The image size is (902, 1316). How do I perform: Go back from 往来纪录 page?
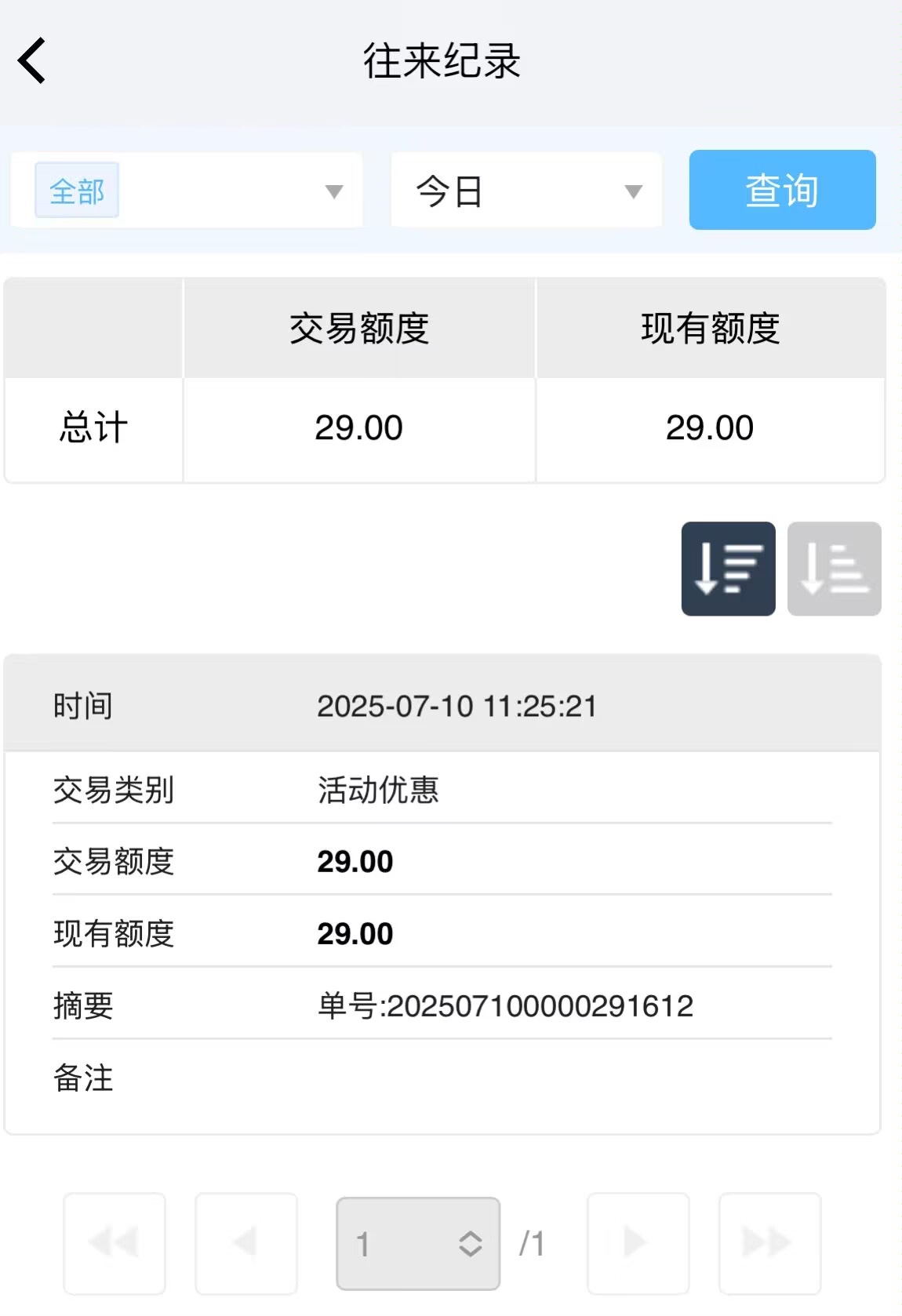pos(32,60)
